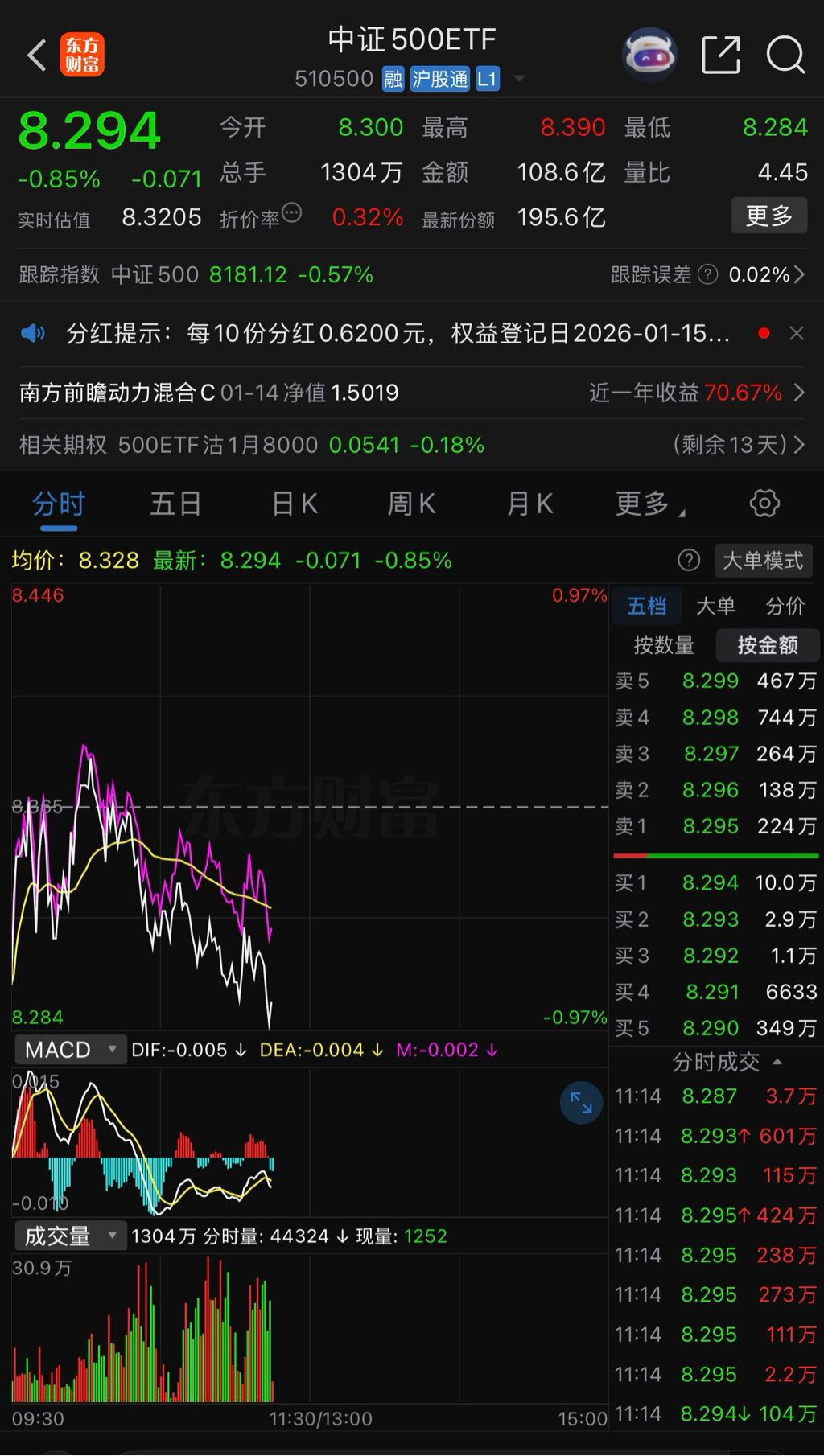This screenshot has width=824, height=1456.
Task: Select 按数量 display option
Action: pyautogui.click(x=663, y=645)
